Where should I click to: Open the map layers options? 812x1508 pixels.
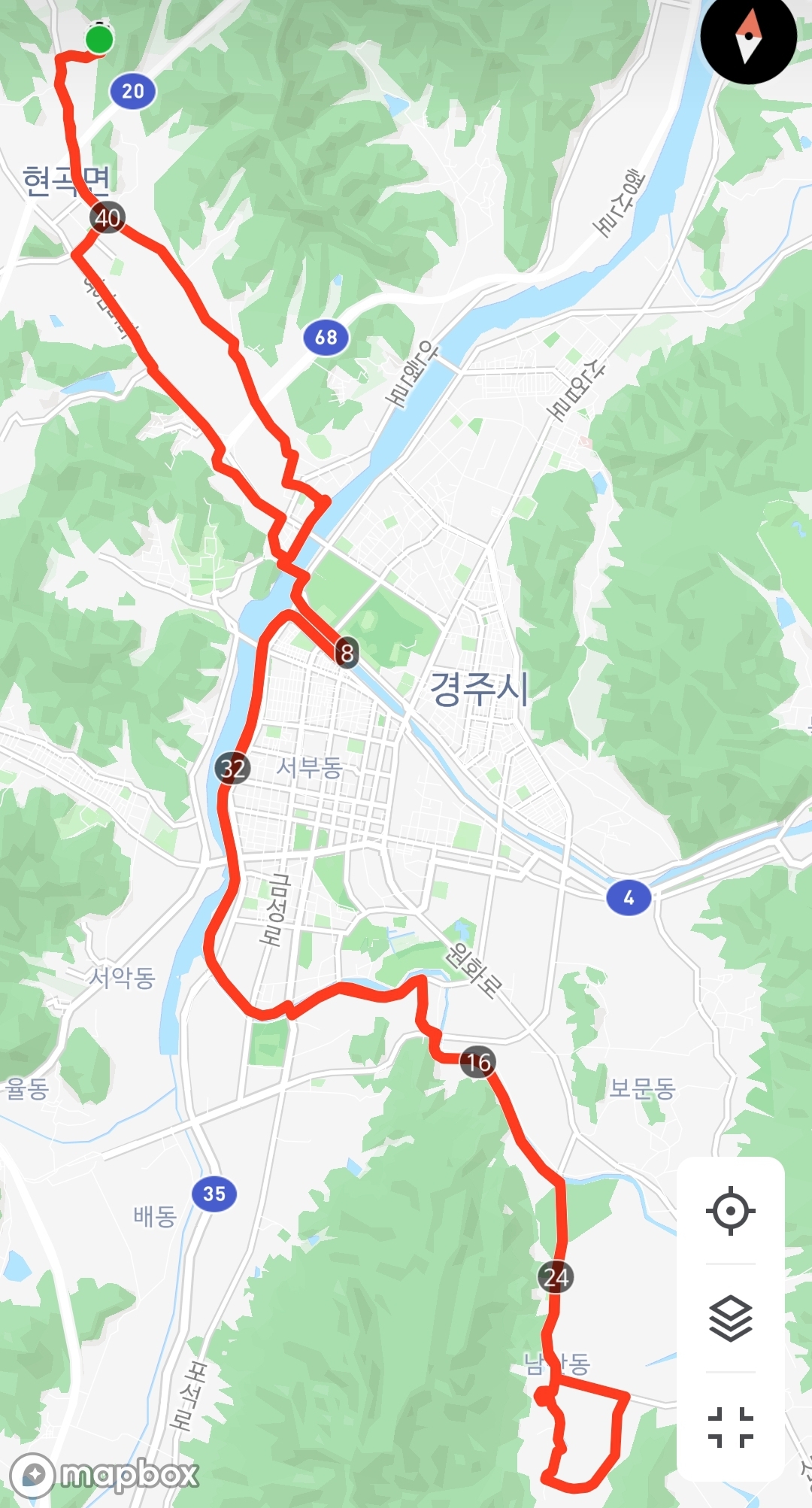pos(730,1318)
